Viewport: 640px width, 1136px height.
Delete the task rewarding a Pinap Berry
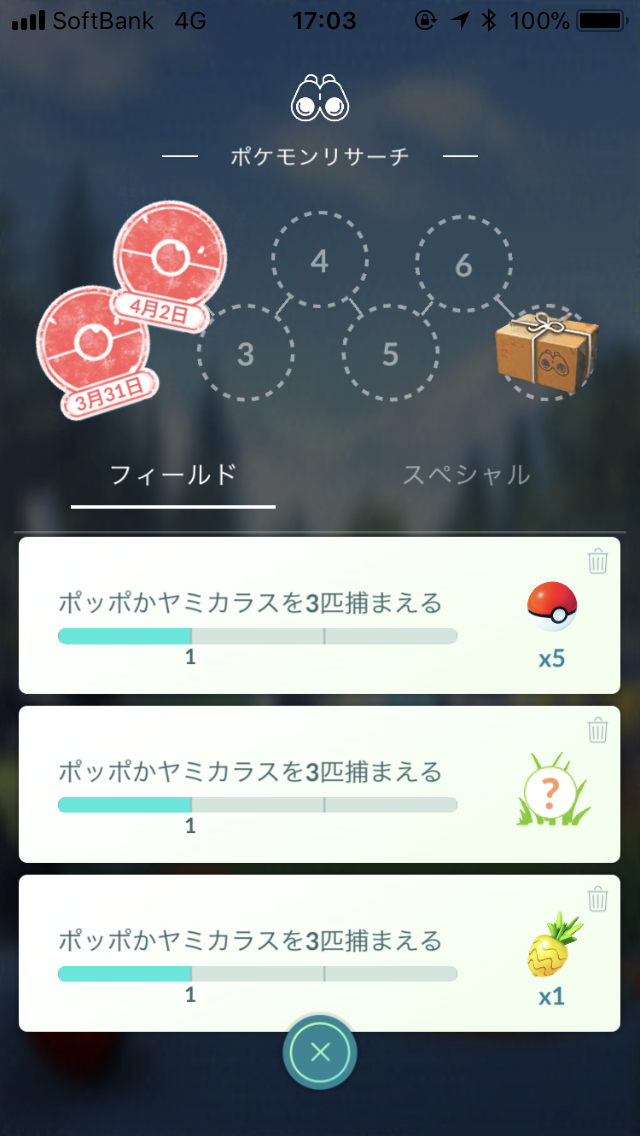[597, 899]
